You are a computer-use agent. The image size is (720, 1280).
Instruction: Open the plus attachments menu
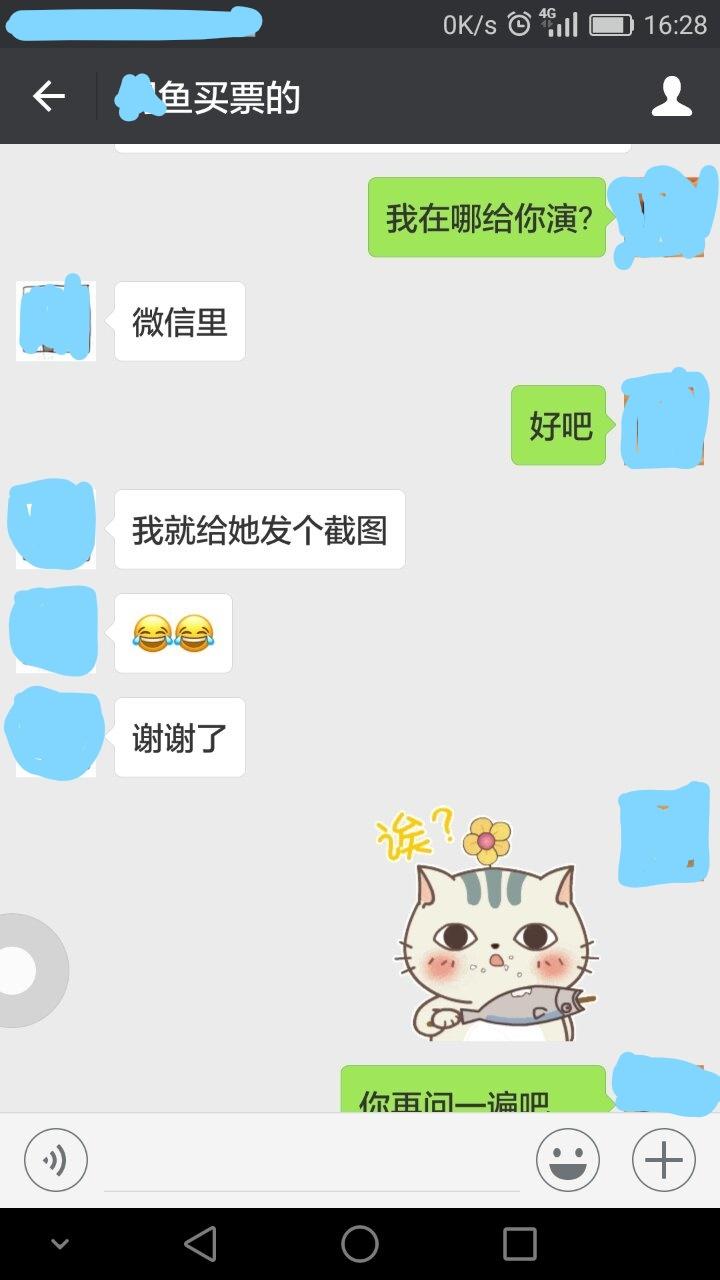click(663, 1160)
